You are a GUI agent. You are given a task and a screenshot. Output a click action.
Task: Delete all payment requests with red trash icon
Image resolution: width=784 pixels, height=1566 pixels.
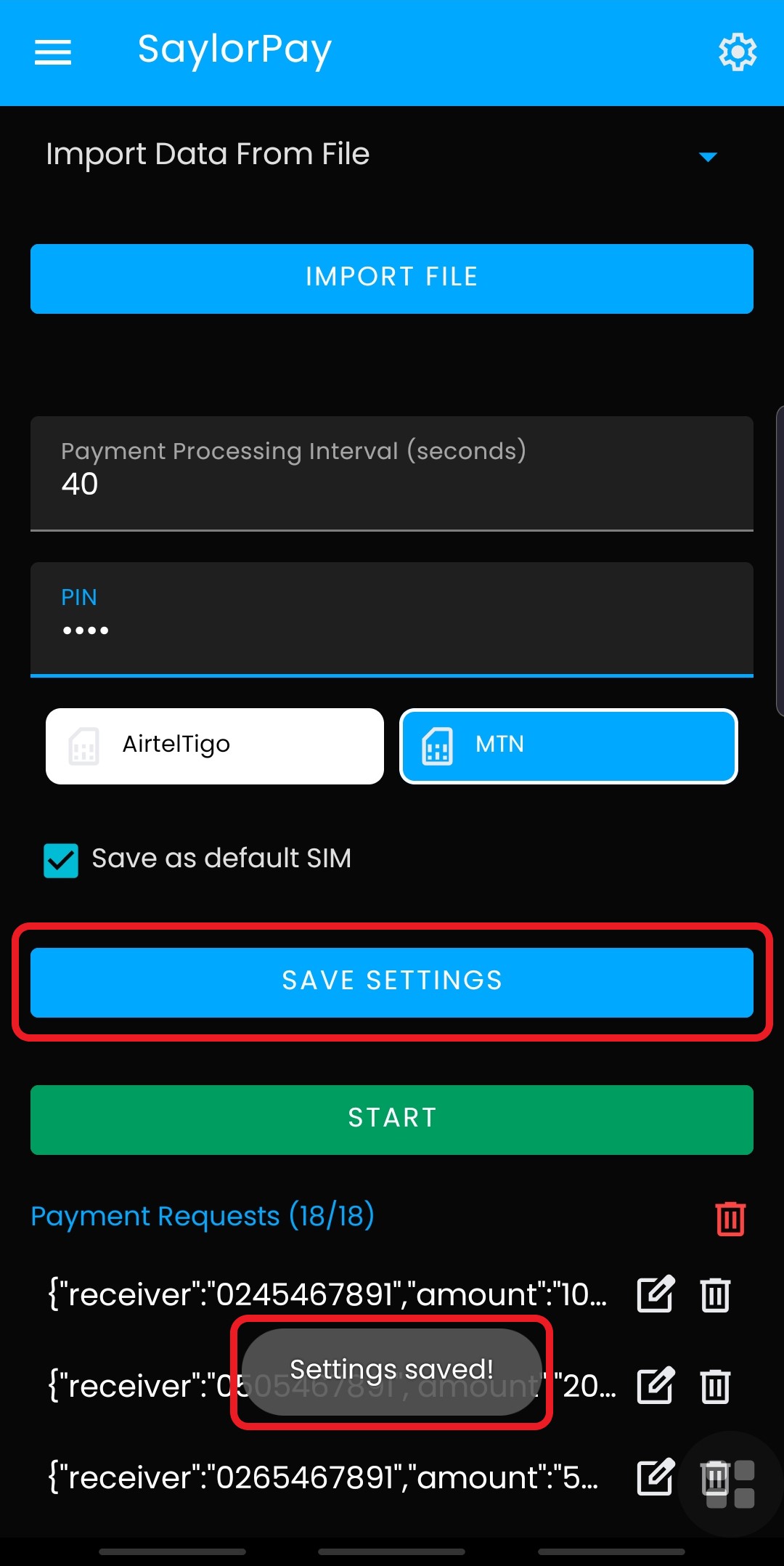[730, 1218]
